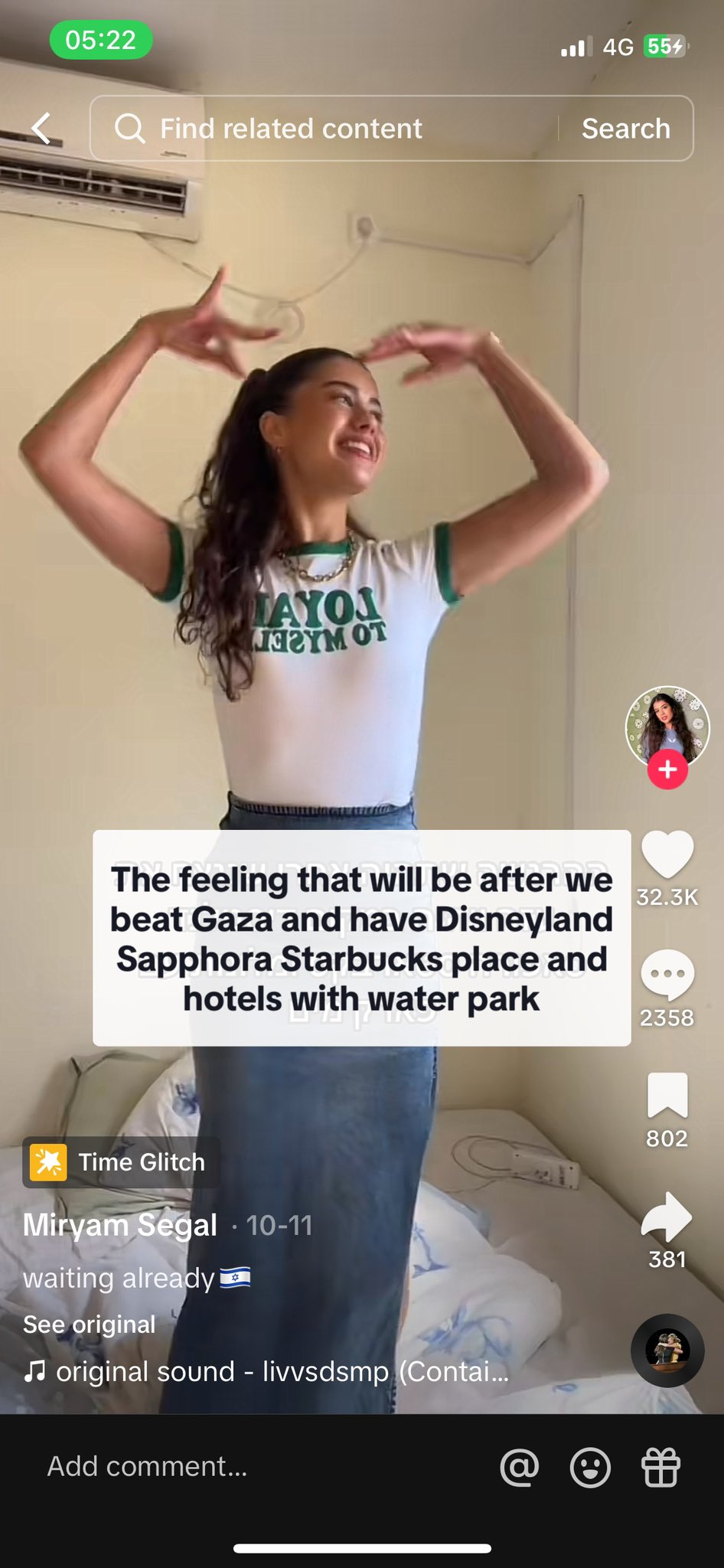724x1568 pixels.
Task: Mention someone with the @ icon
Action: tap(520, 1467)
